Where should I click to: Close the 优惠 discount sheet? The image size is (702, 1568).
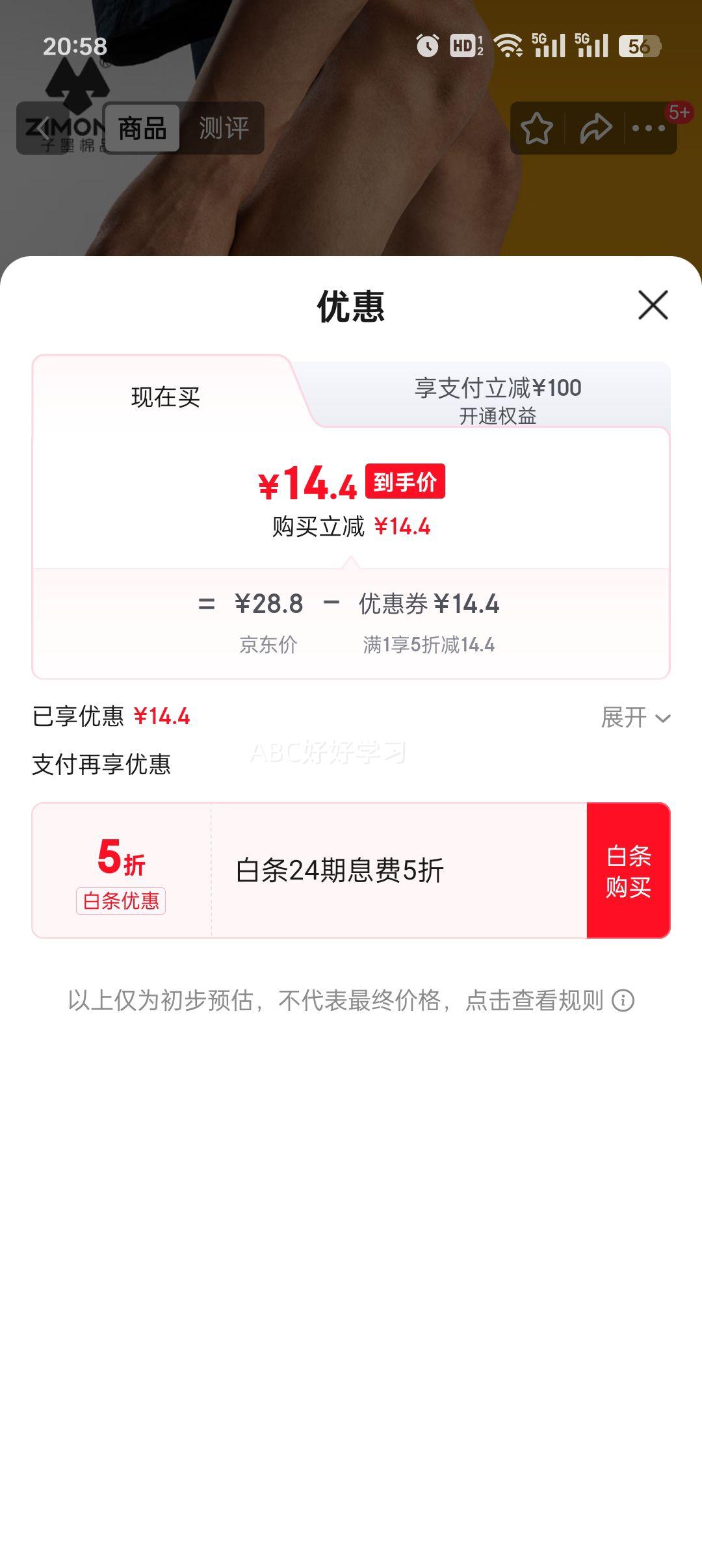(x=653, y=305)
